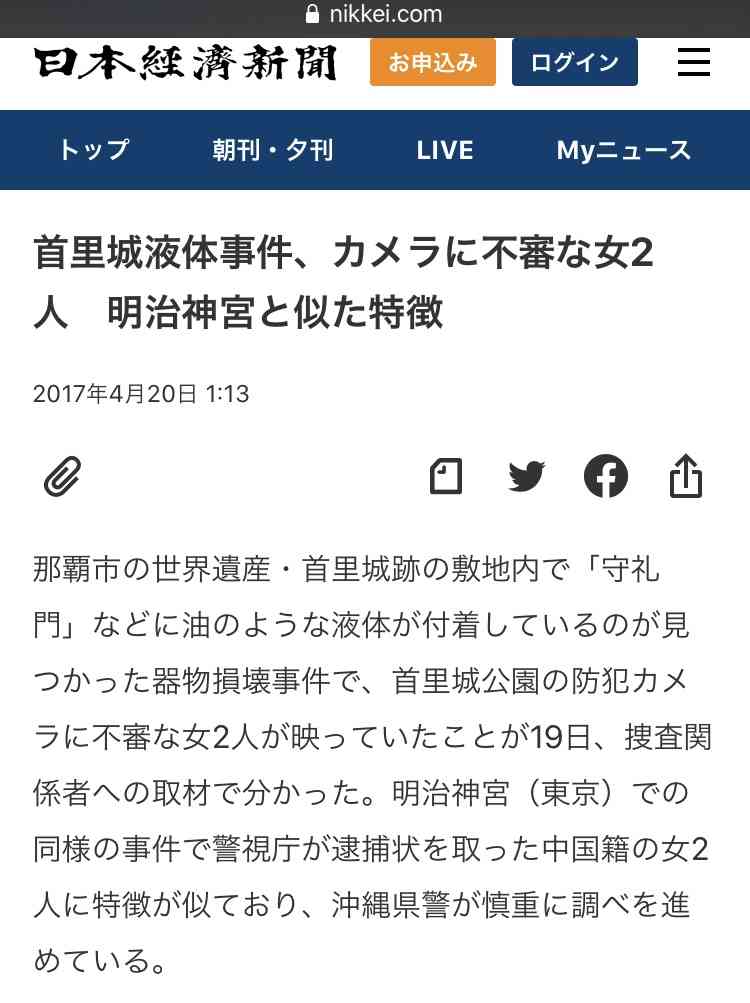The width and height of the screenshot is (750, 1003).
Task: Switch to the 朝刊・夕刊 tab
Action: (273, 150)
